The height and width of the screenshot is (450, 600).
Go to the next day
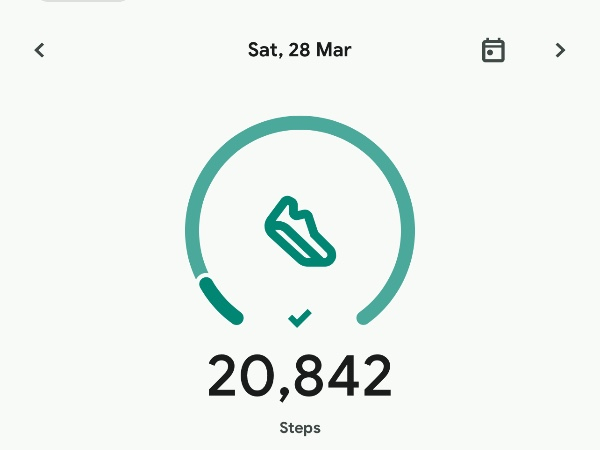tap(560, 50)
